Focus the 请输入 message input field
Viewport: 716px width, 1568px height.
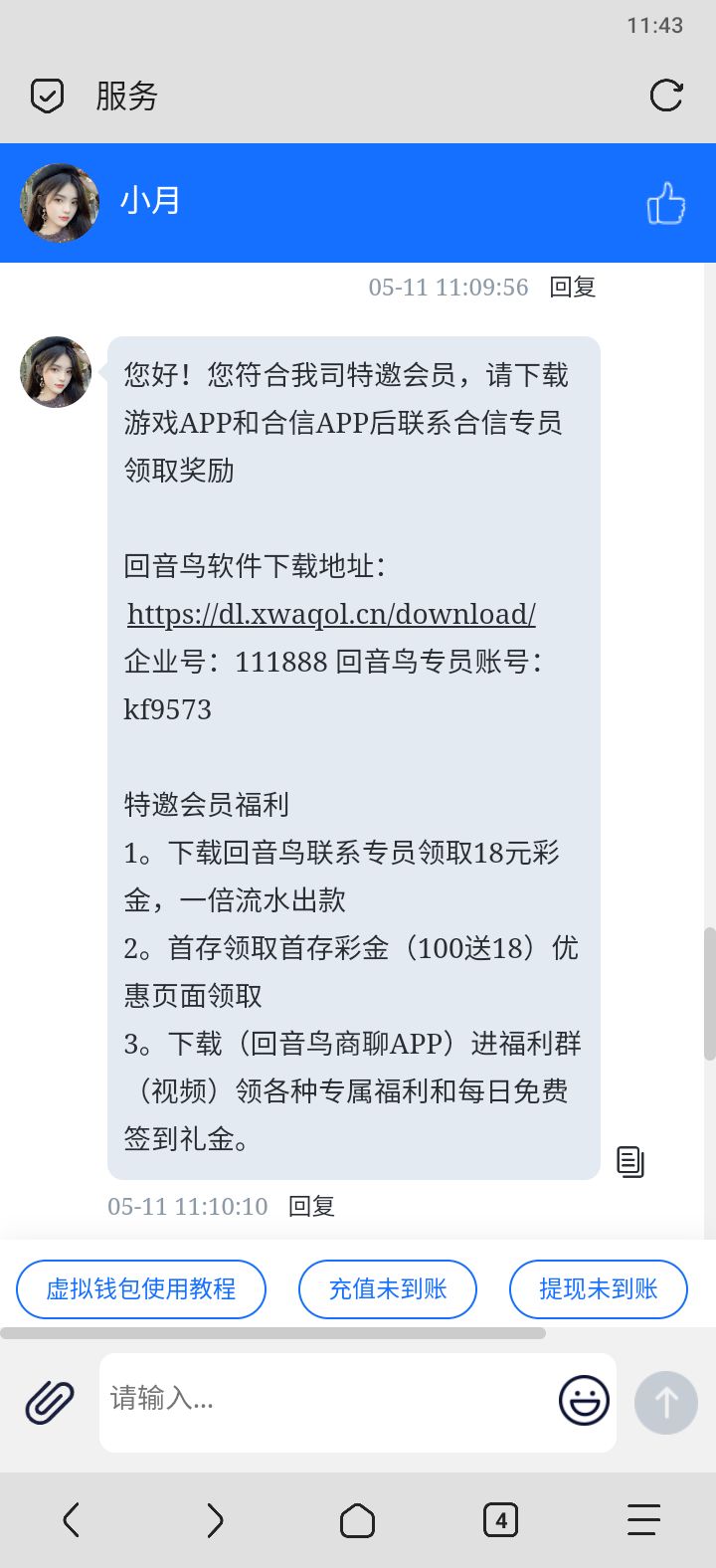[x=328, y=1400]
